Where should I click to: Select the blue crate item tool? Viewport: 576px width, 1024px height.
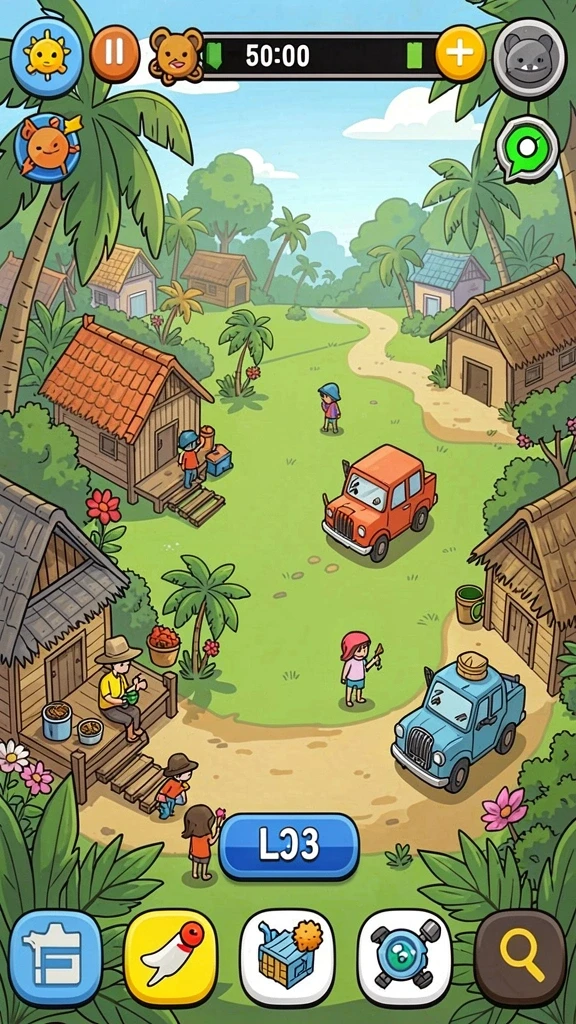click(x=287, y=958)
